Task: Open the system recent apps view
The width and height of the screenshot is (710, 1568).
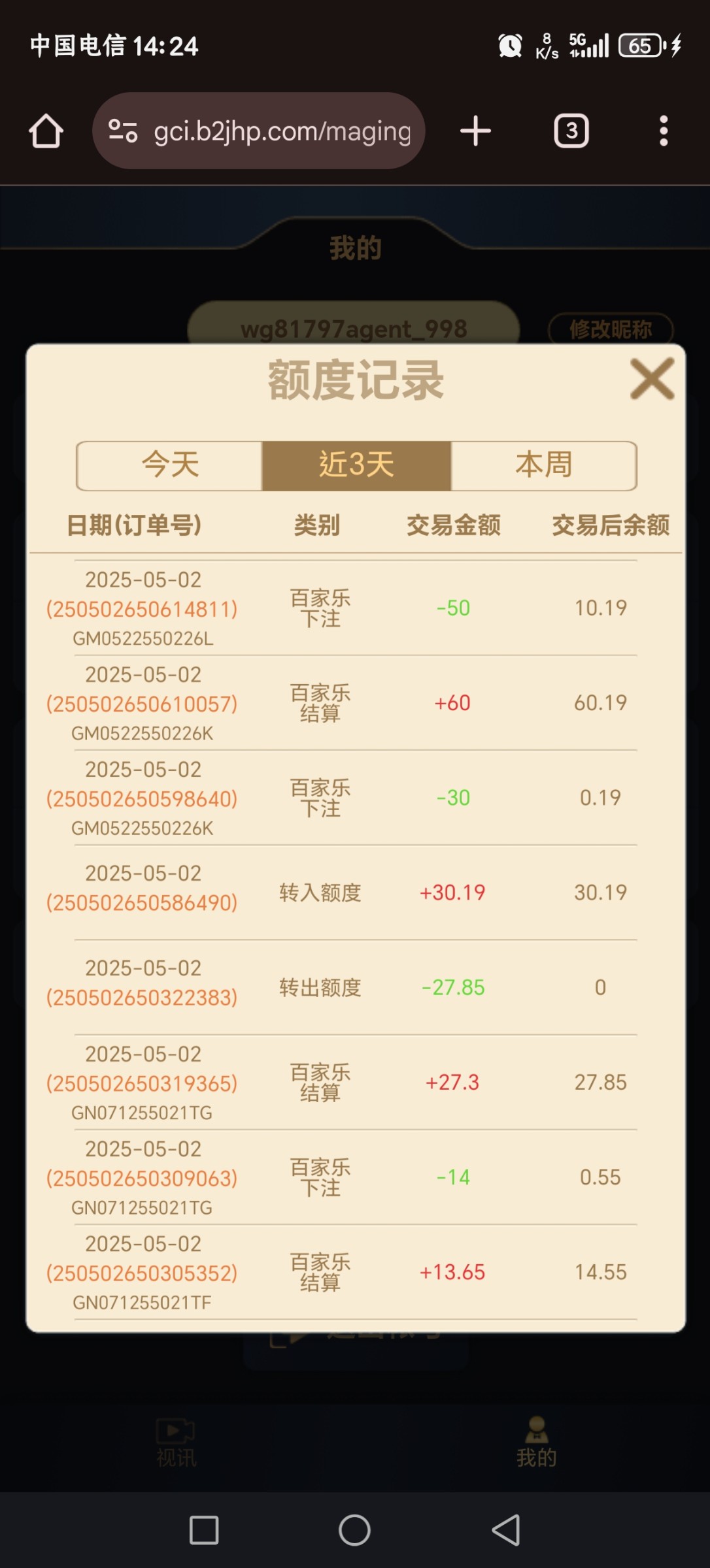Action: 204,1530
